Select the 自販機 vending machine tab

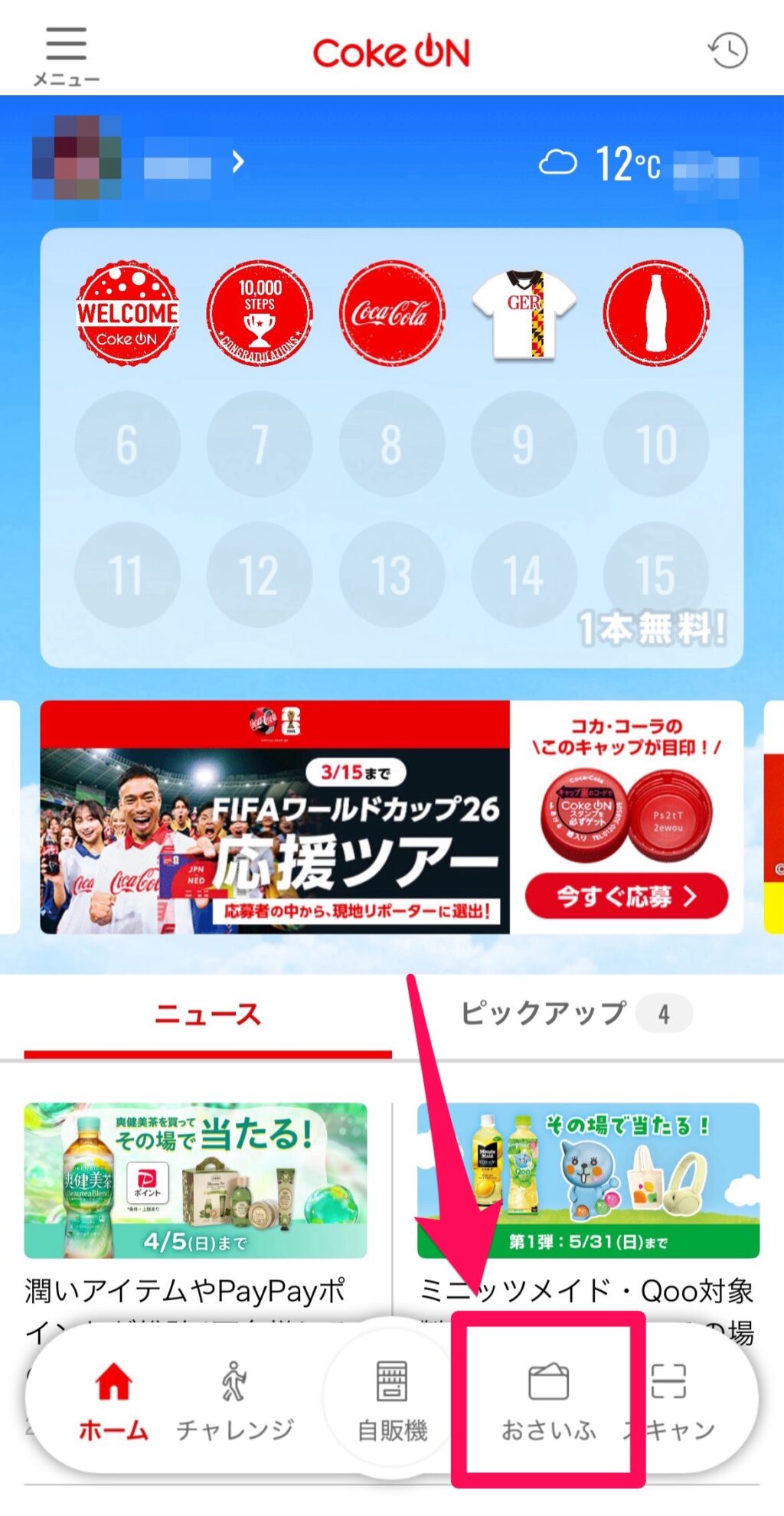coord(392,1401)
